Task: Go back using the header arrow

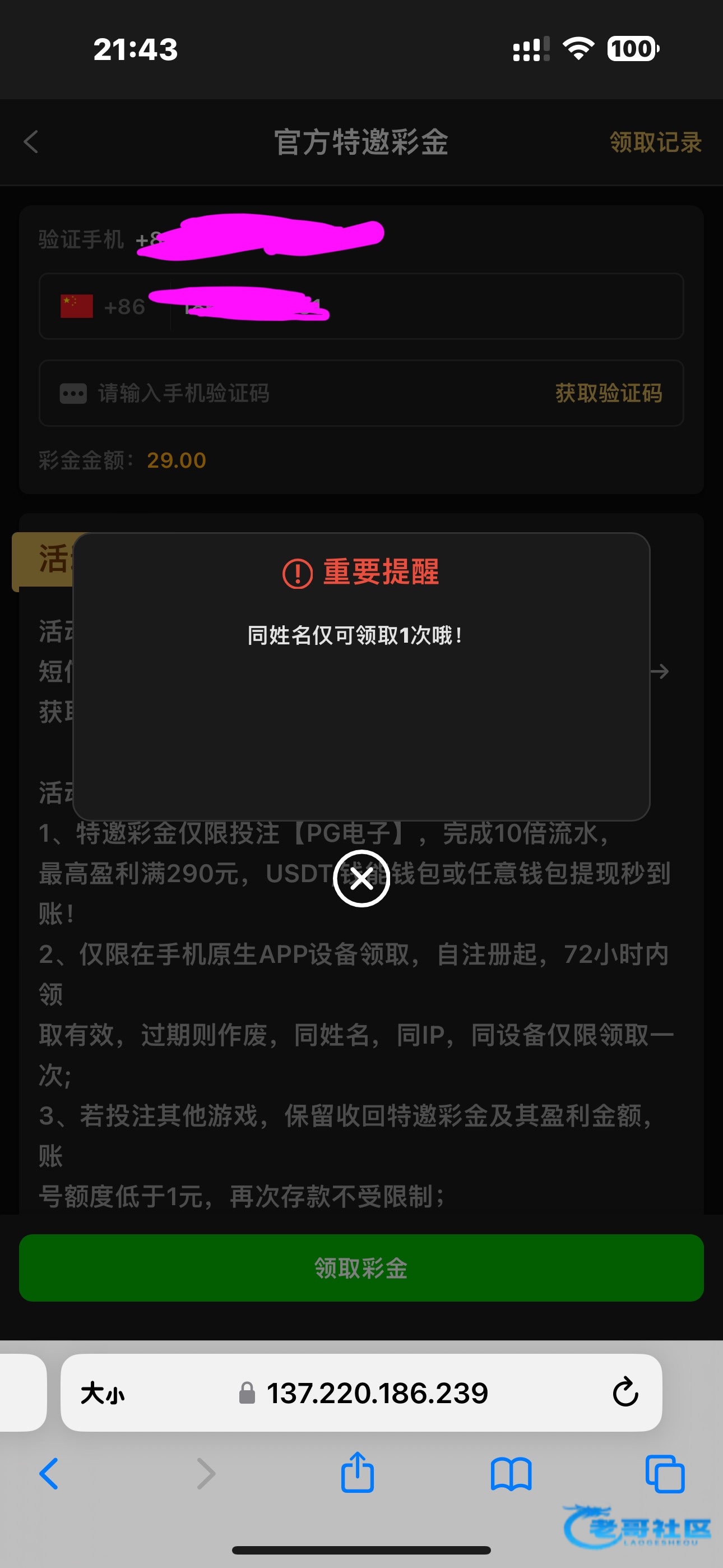Action: [31, 142]
